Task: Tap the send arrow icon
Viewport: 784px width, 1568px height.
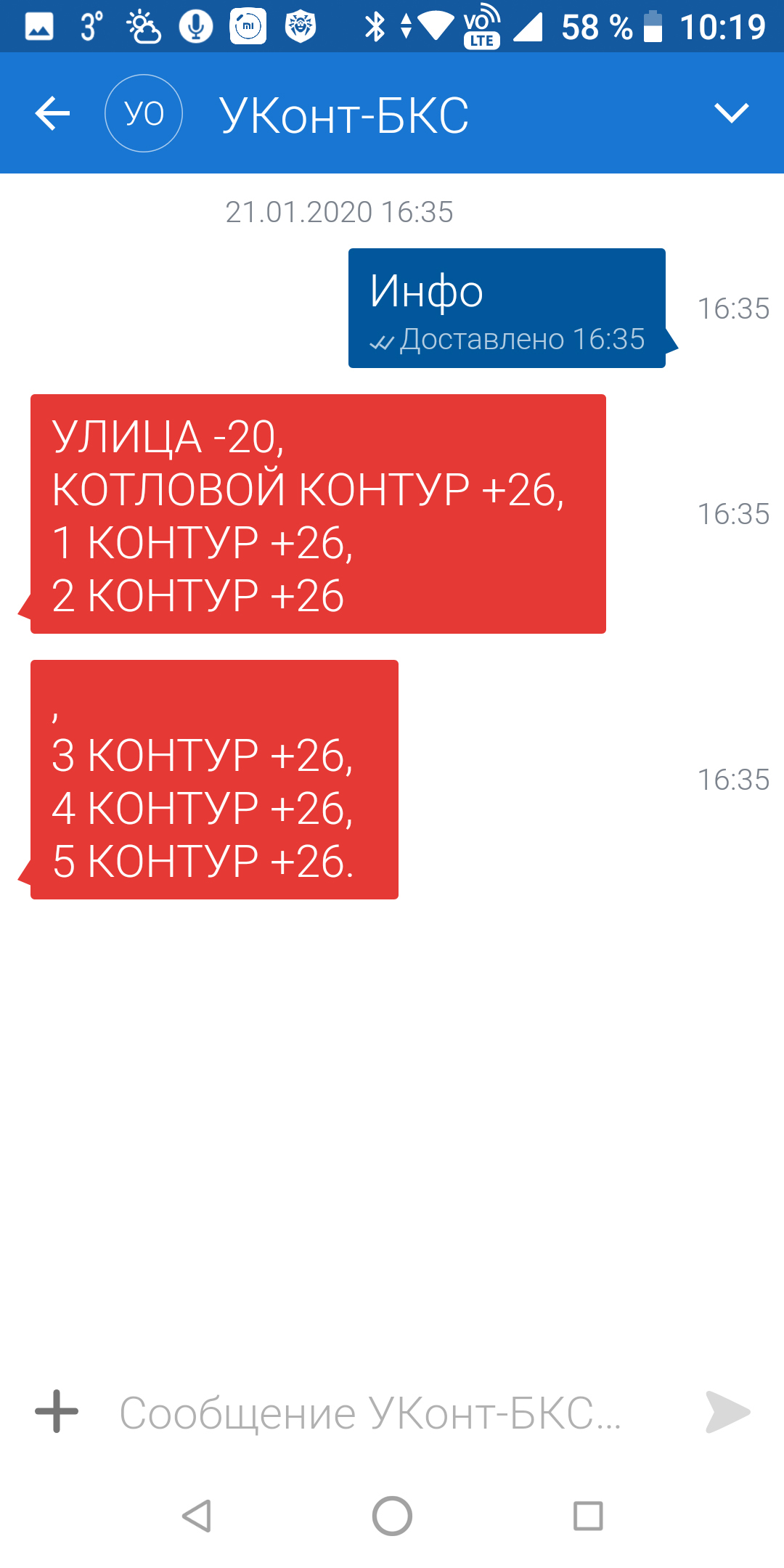Action: coord(727,1412)
